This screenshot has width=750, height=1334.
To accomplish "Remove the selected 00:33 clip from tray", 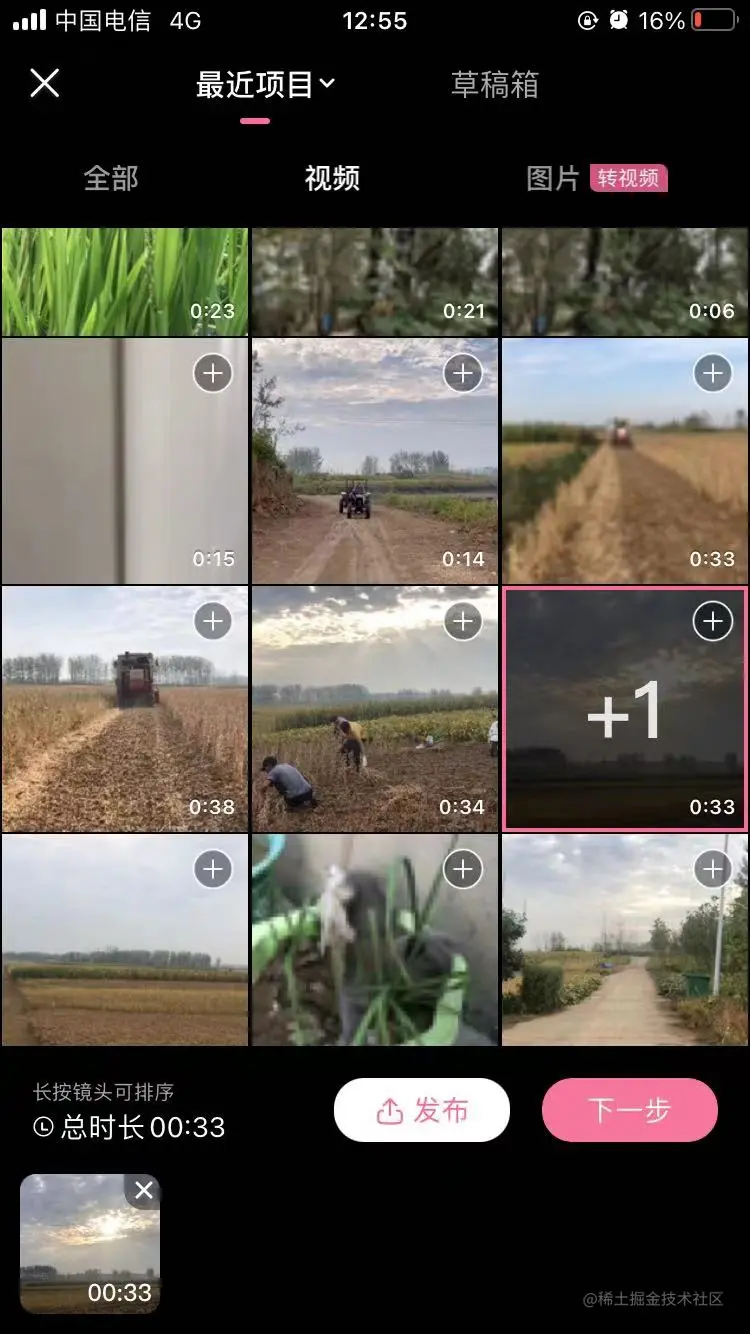I will tap(144, 1190).
